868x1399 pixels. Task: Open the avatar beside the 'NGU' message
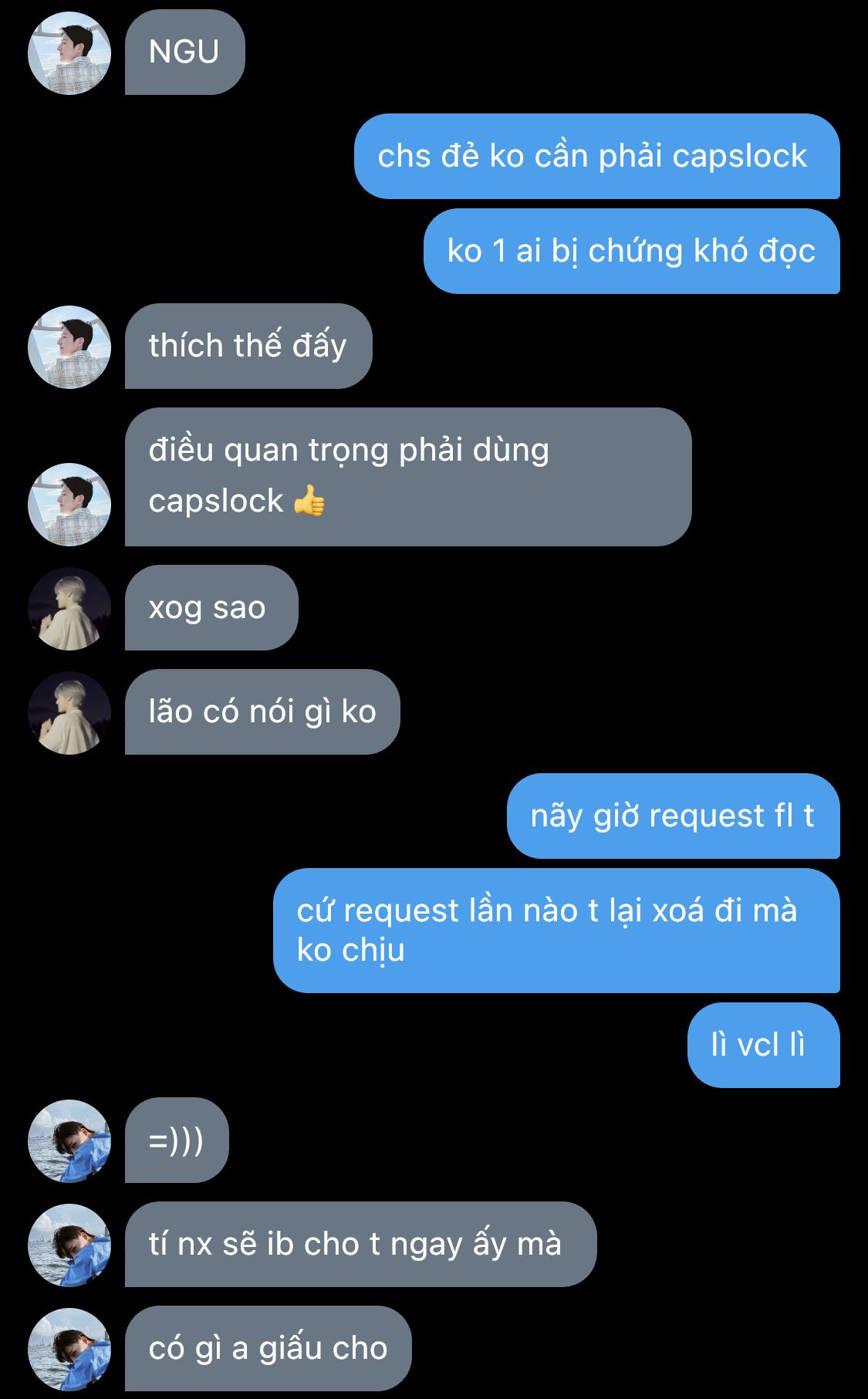[x=69, y=53]
